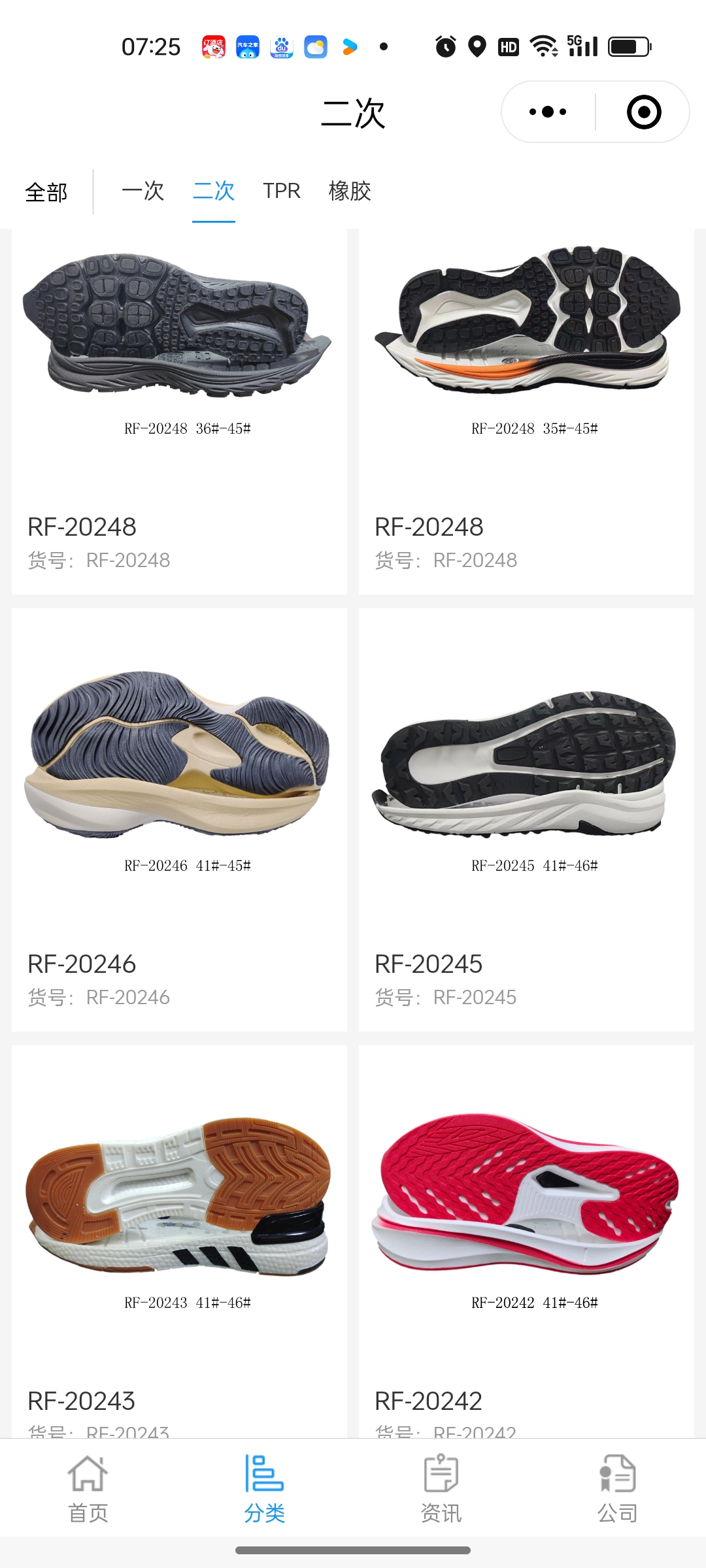Viewport: 706px width, 1568px height.
Task: Select the 二次 tab
Action: pyautogui.click(x=214, y=191)
